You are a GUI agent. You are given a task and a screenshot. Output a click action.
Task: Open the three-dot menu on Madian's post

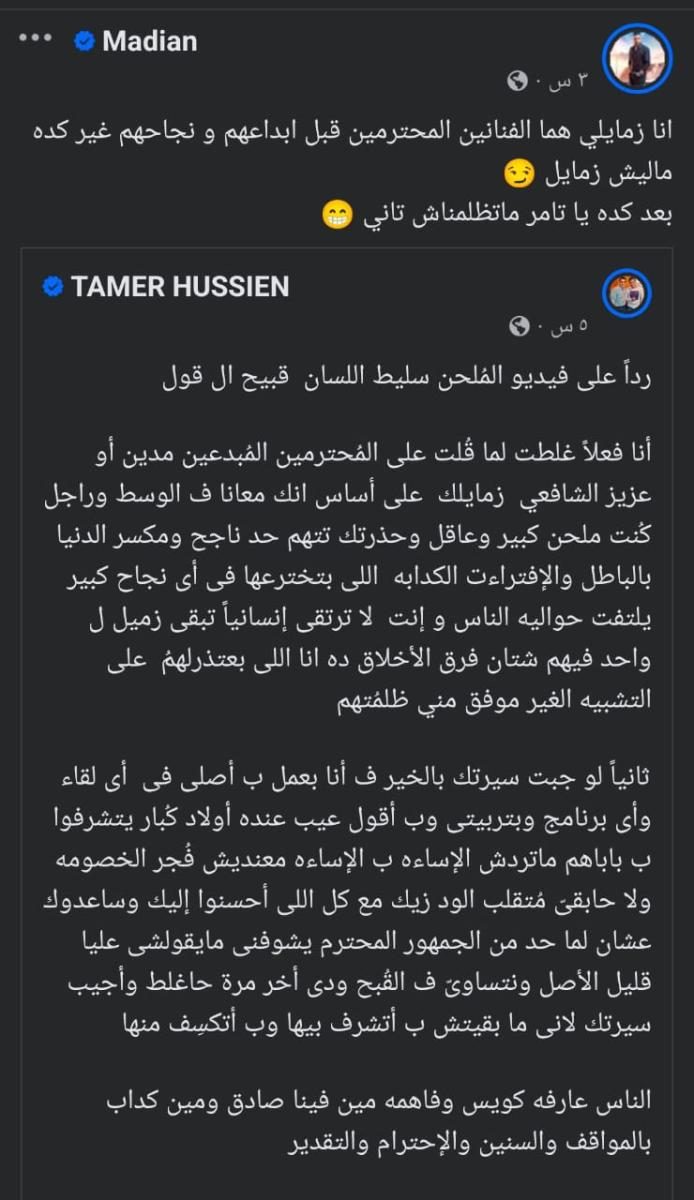tap(35, 39)
